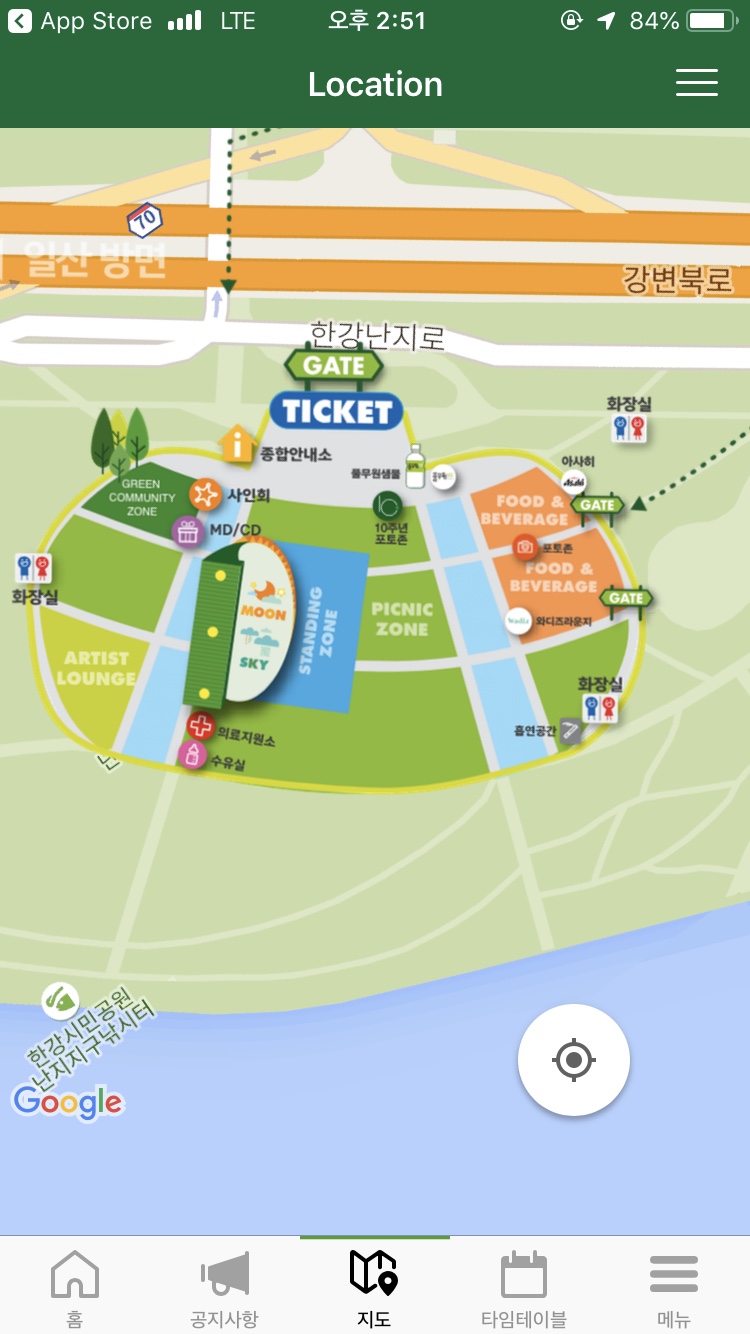The width and height of the screenshot is (750, 1334).
Task: Open the 공지사항 tab
Action: pyautogui.click(x=225, y=1288)
